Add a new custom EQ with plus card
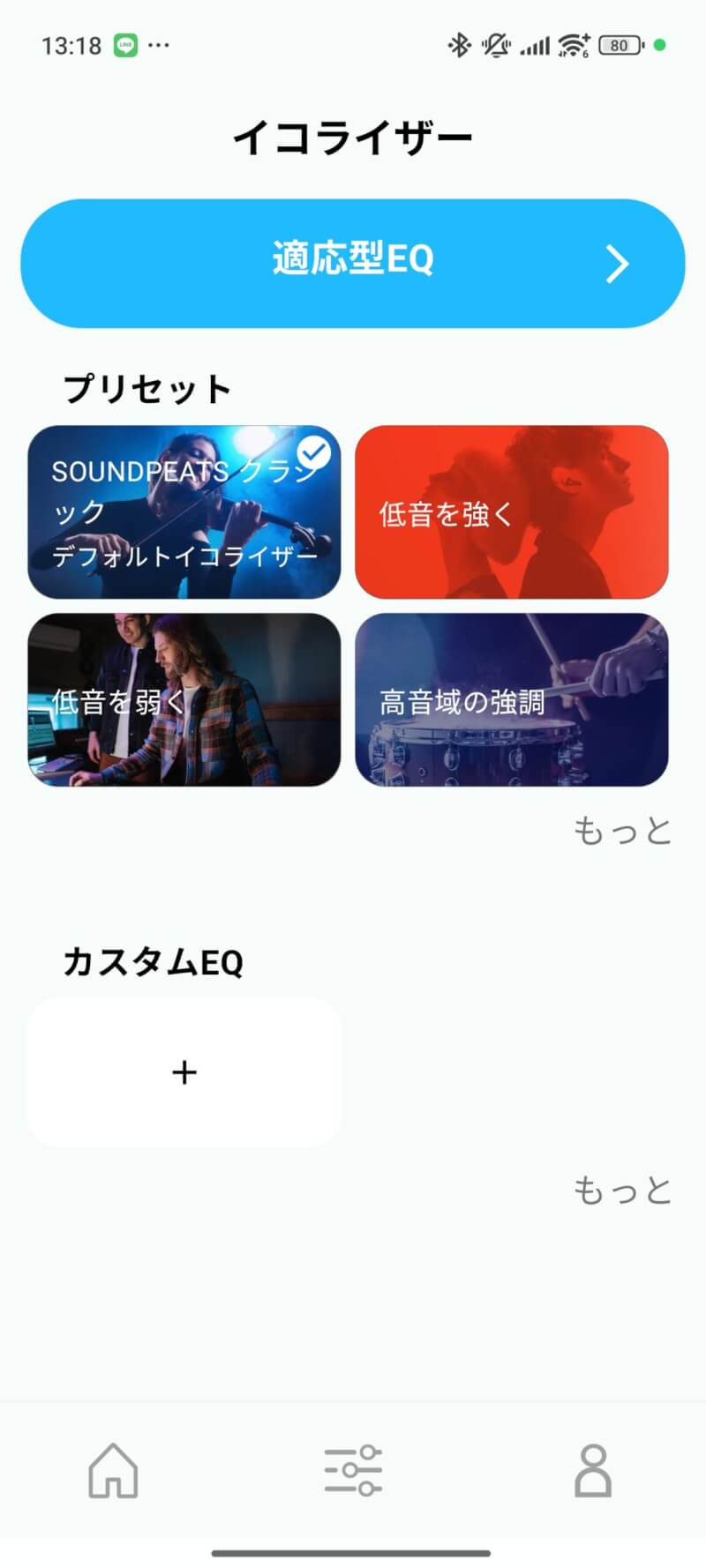The height and width of the screenshot is (1568, 706). click(x=184, y=1072)
